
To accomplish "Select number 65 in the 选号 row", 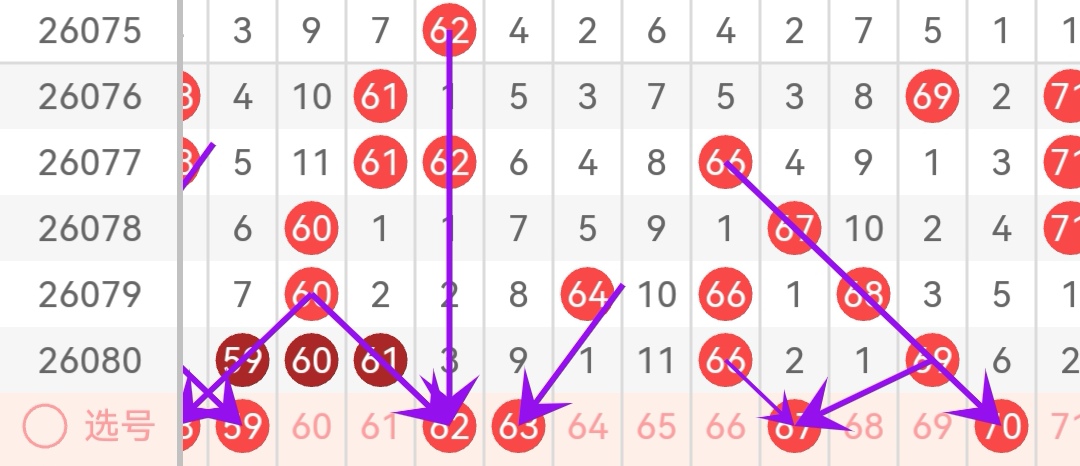I will pyautogui.click(x=656, y=427).
